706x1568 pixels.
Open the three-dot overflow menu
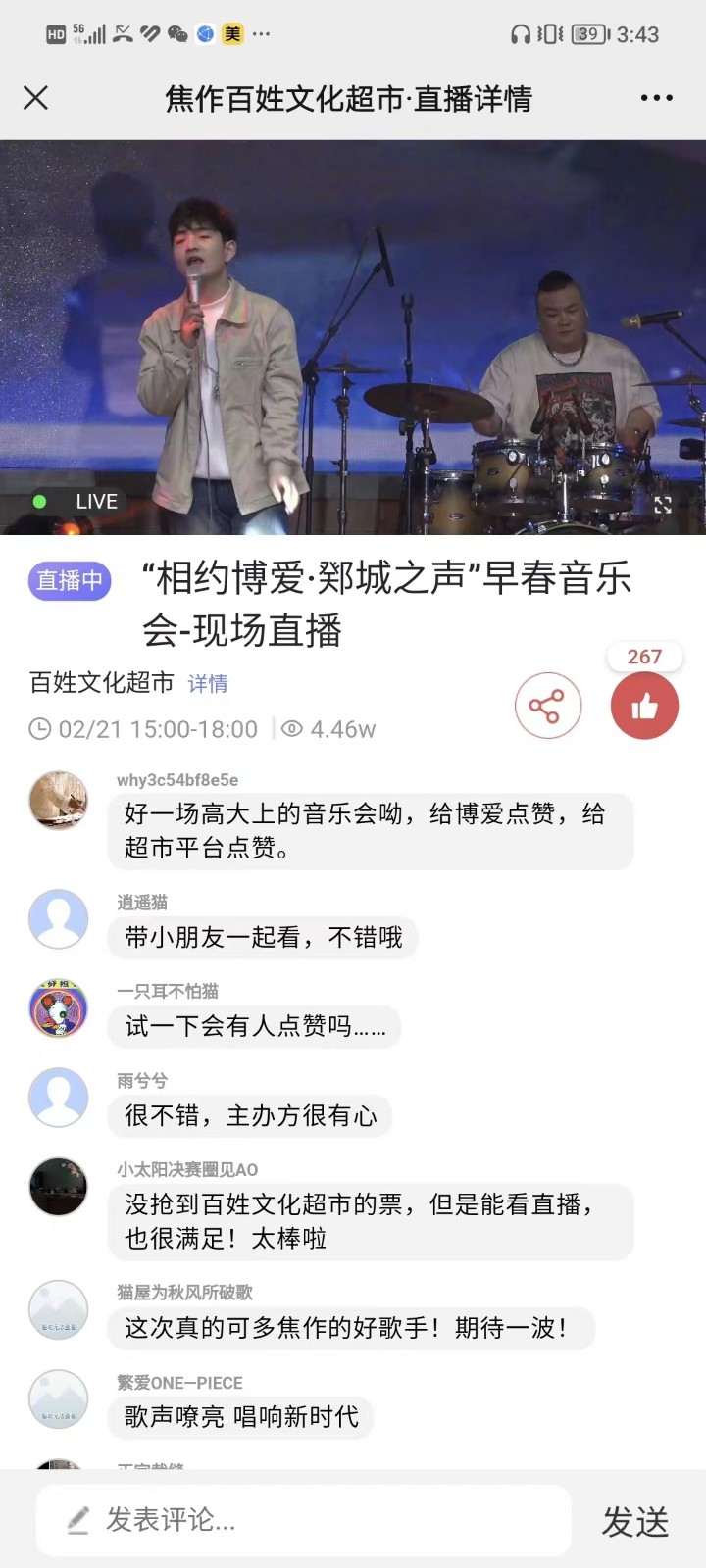pyautogui.click(x=656, y=98)
